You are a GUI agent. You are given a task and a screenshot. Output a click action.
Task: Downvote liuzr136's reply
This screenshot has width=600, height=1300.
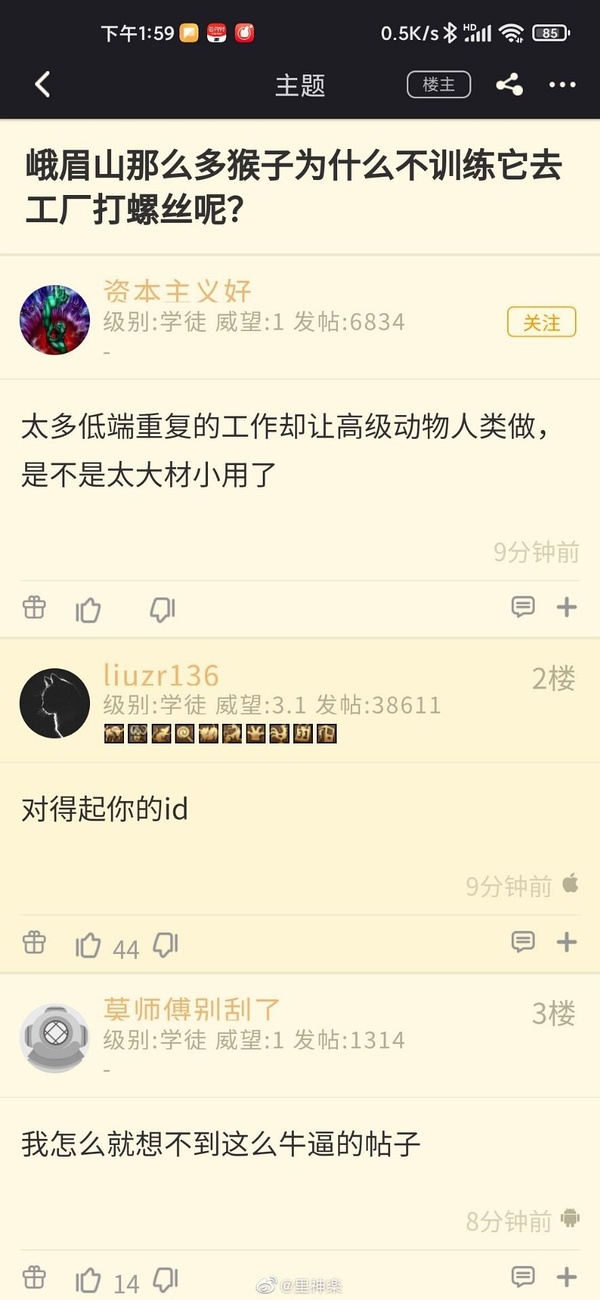(165, 945)
